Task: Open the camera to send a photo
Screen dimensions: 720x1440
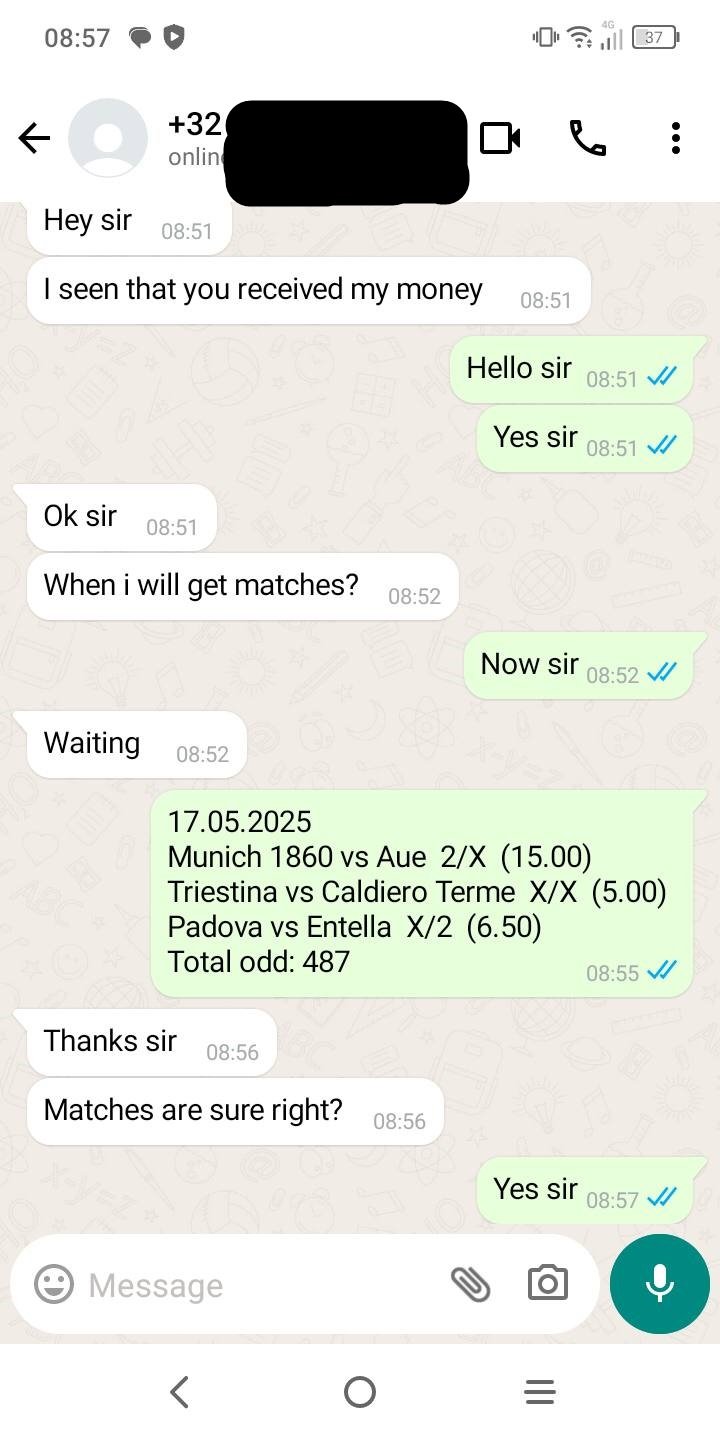Action: pyautogui.click(x=547, y=1284)
